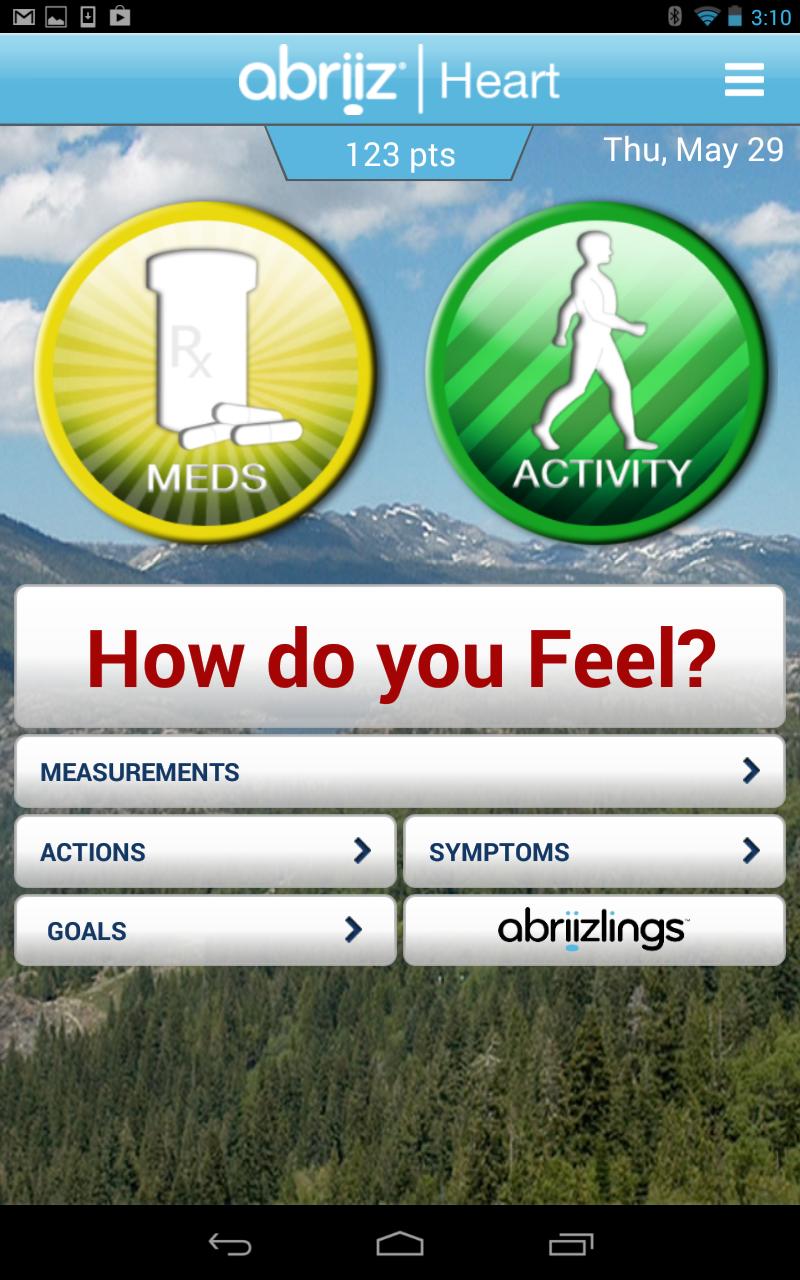Open the Meds tracker
This screenshot has width=800, height=1280.
206,372
